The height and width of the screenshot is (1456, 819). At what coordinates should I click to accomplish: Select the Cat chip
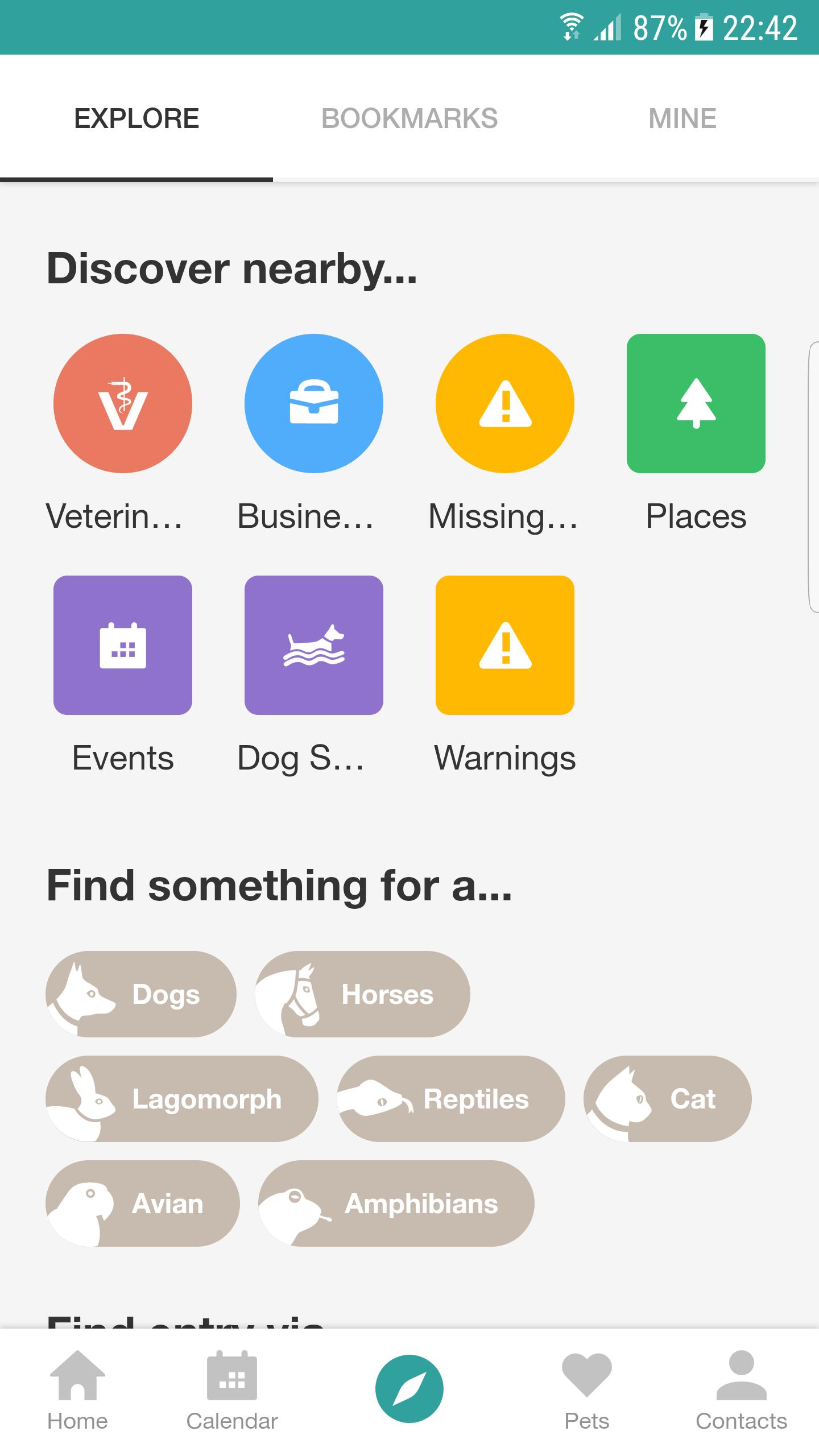(x=668, y=1099)
